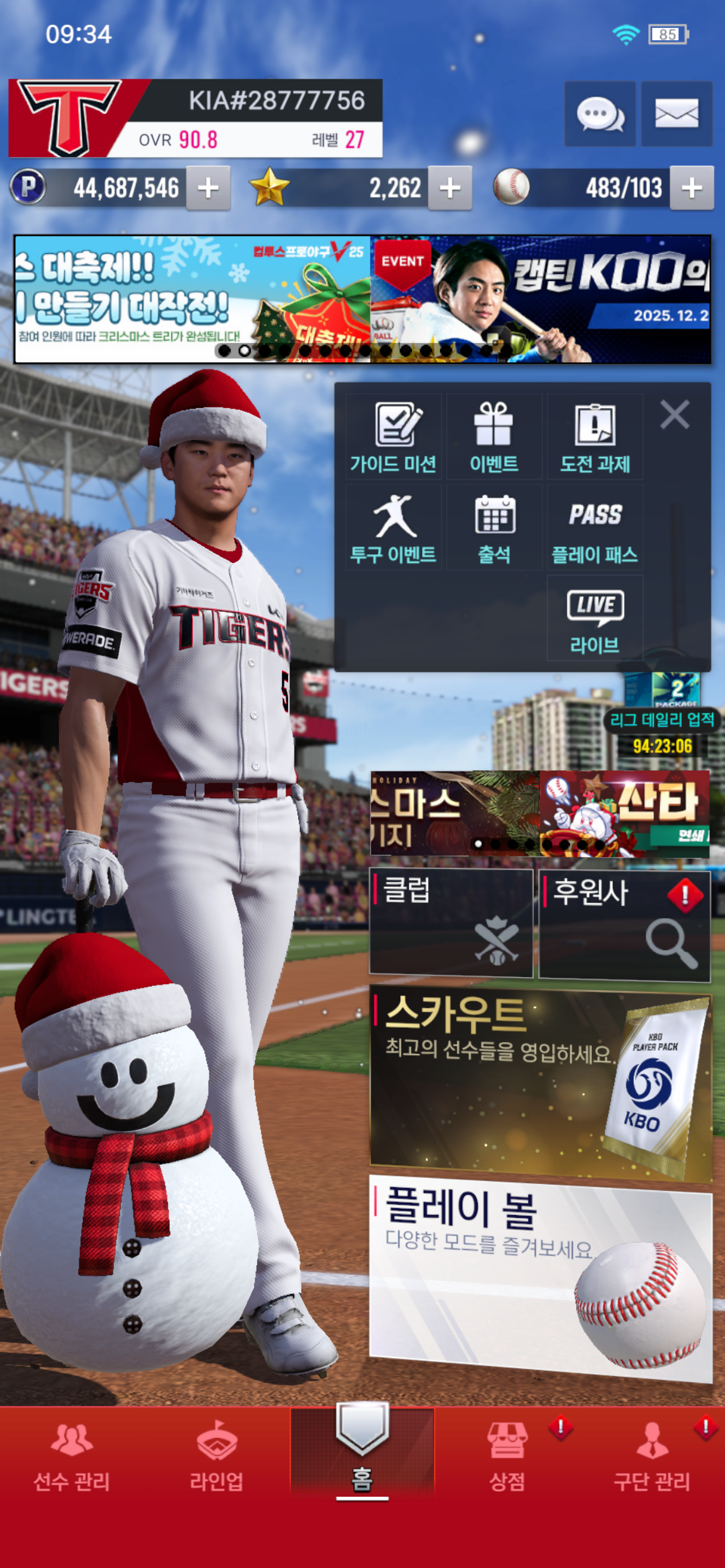
Task: Open 플레이 패스
Action: 595,528
